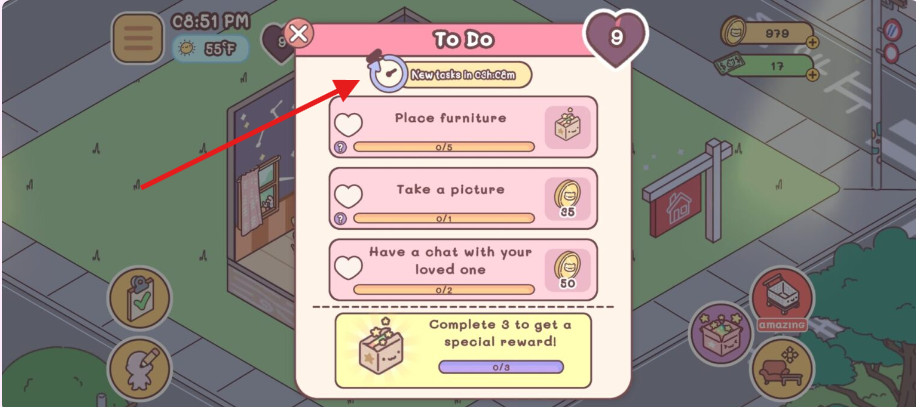Open the Place furniture task
916x407 pixels.
pos(463,126)
